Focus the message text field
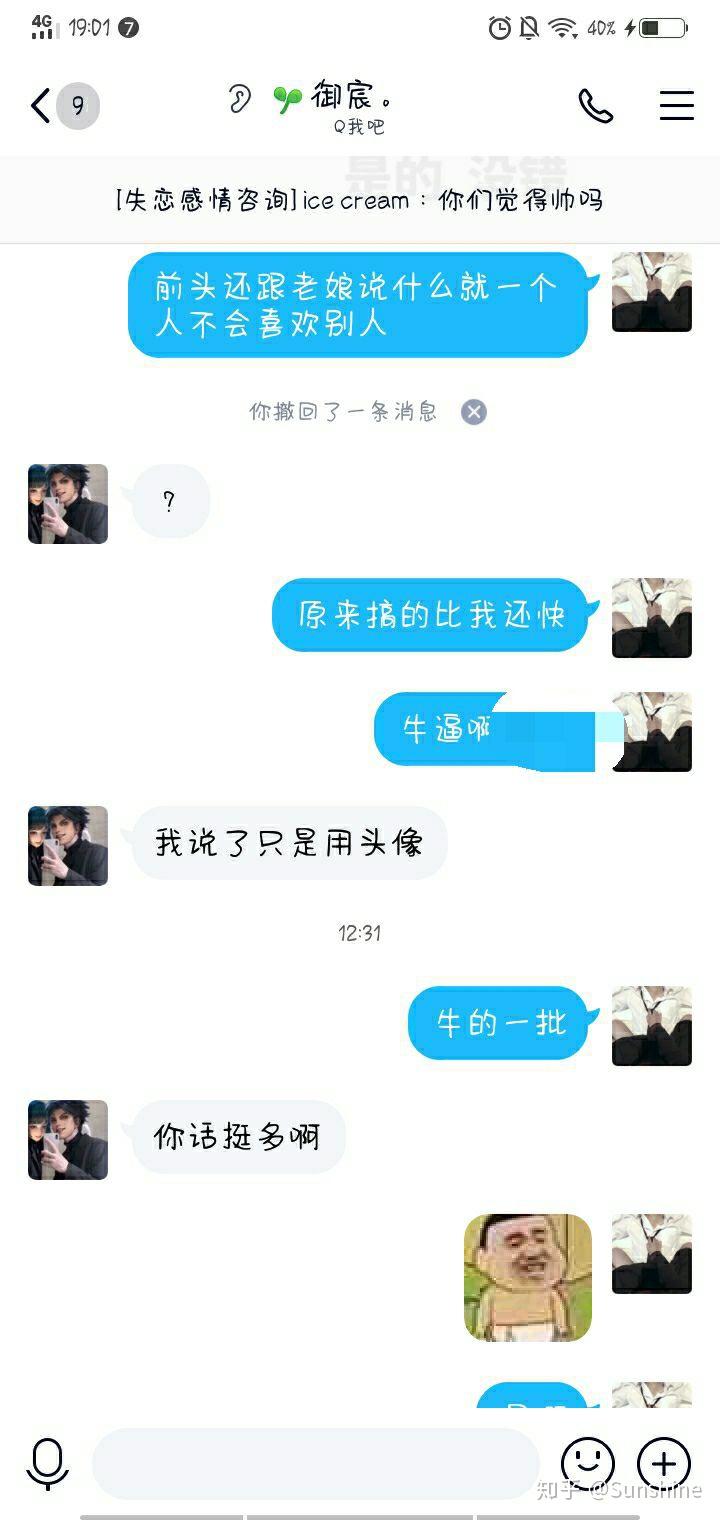This screenshot has height=1520, width=720. click(x=316, y=1464)
